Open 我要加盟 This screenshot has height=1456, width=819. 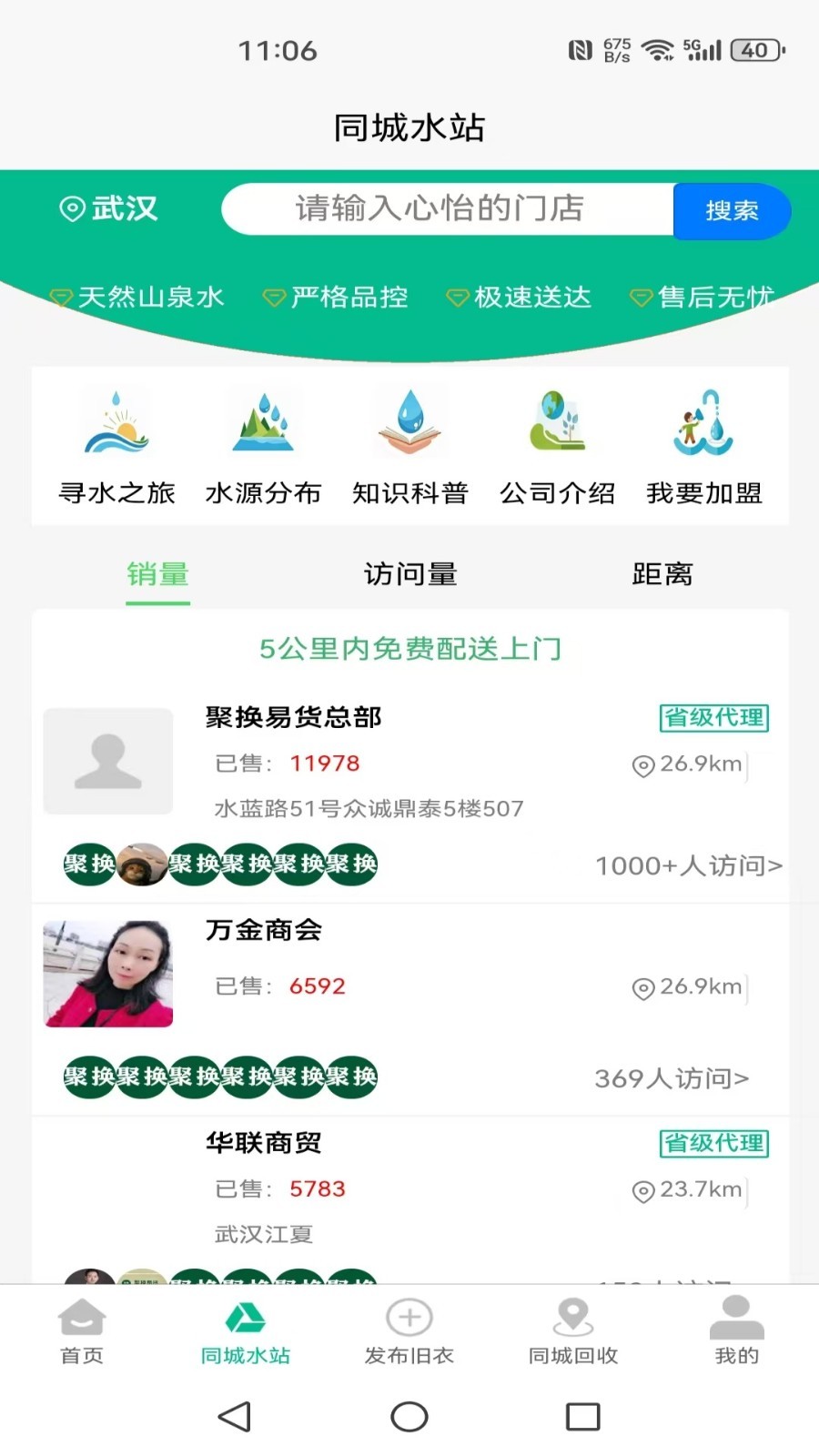coord(704,446)
